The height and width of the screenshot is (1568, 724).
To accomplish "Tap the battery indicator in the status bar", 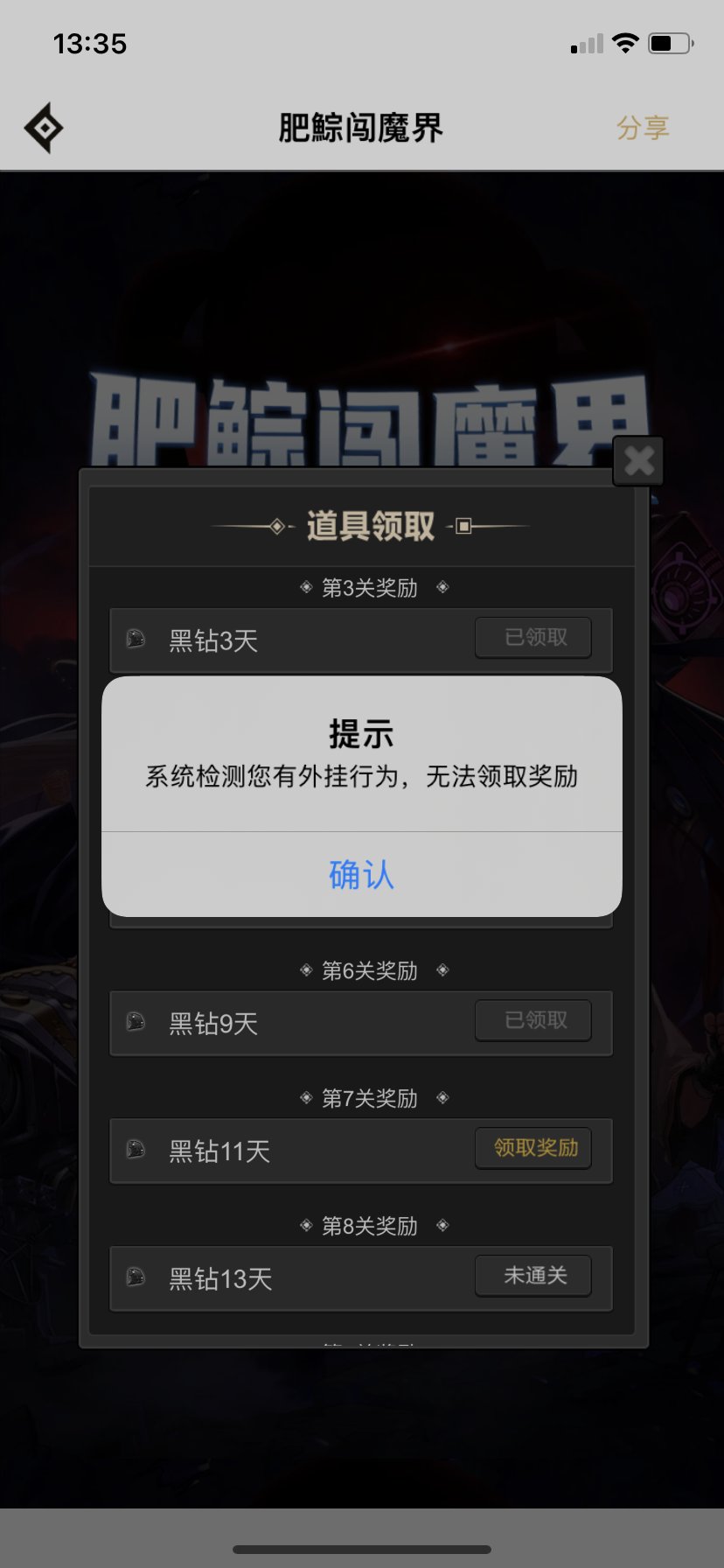I will click(670, 41).
